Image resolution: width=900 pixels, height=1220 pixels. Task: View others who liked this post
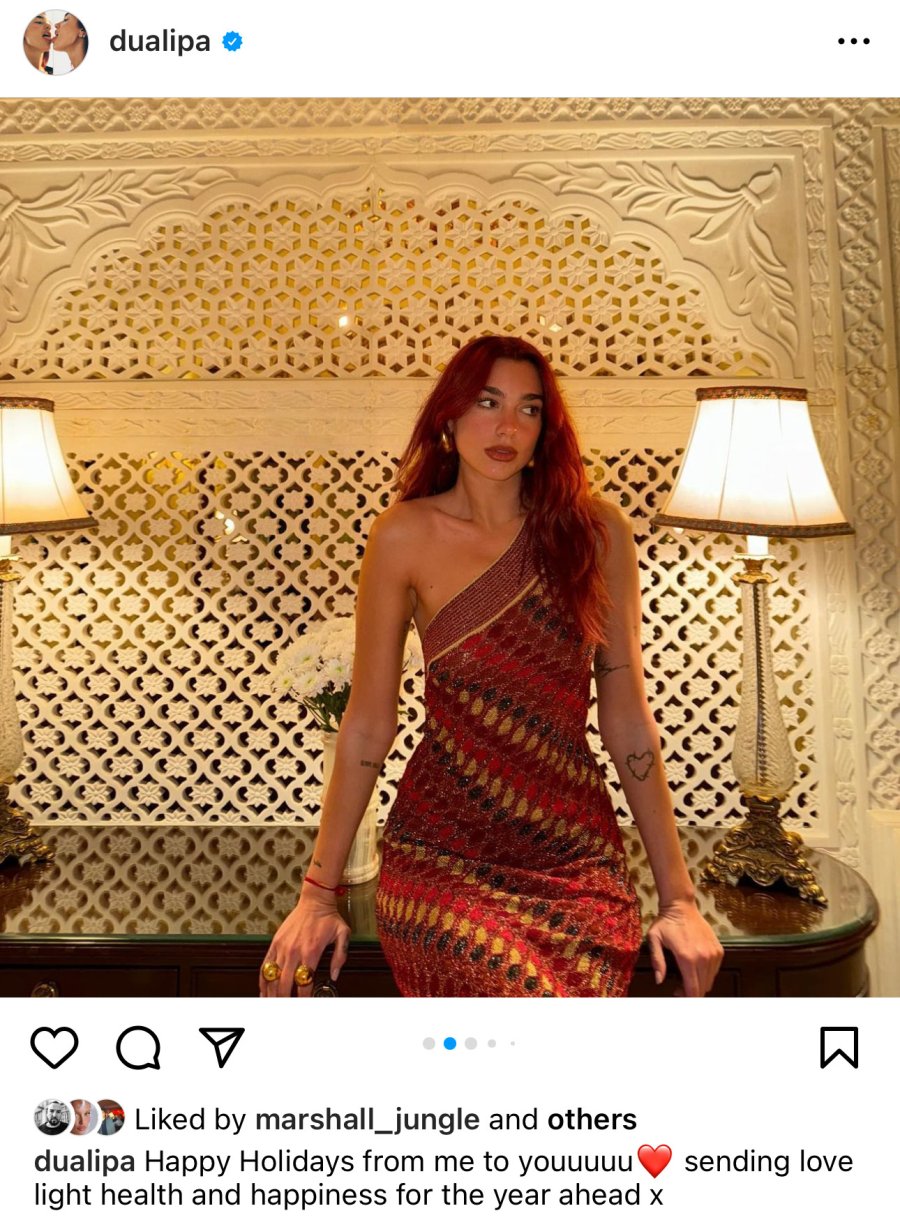pyautogui.click(x=591, y=1119)
